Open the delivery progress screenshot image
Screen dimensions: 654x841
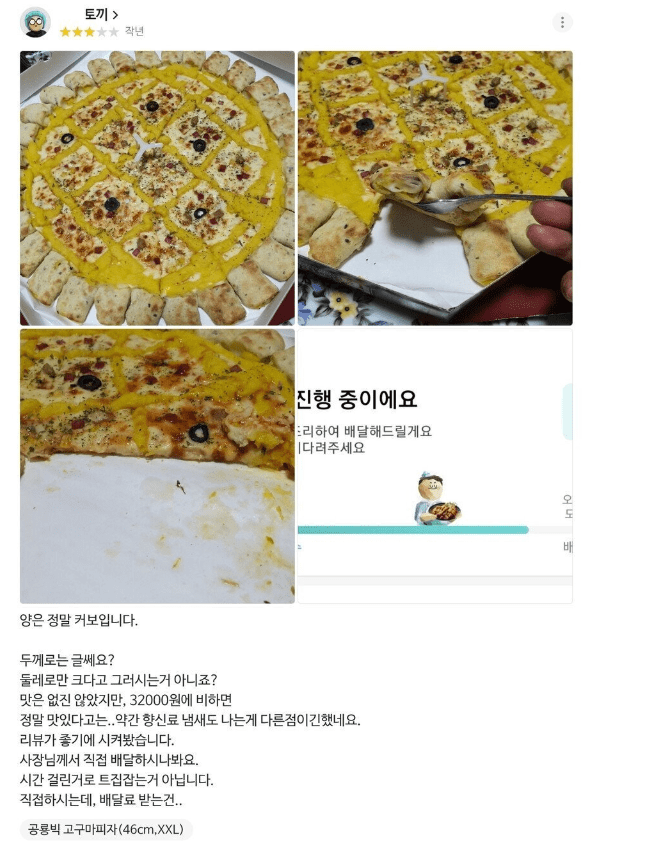pos(435,466)
